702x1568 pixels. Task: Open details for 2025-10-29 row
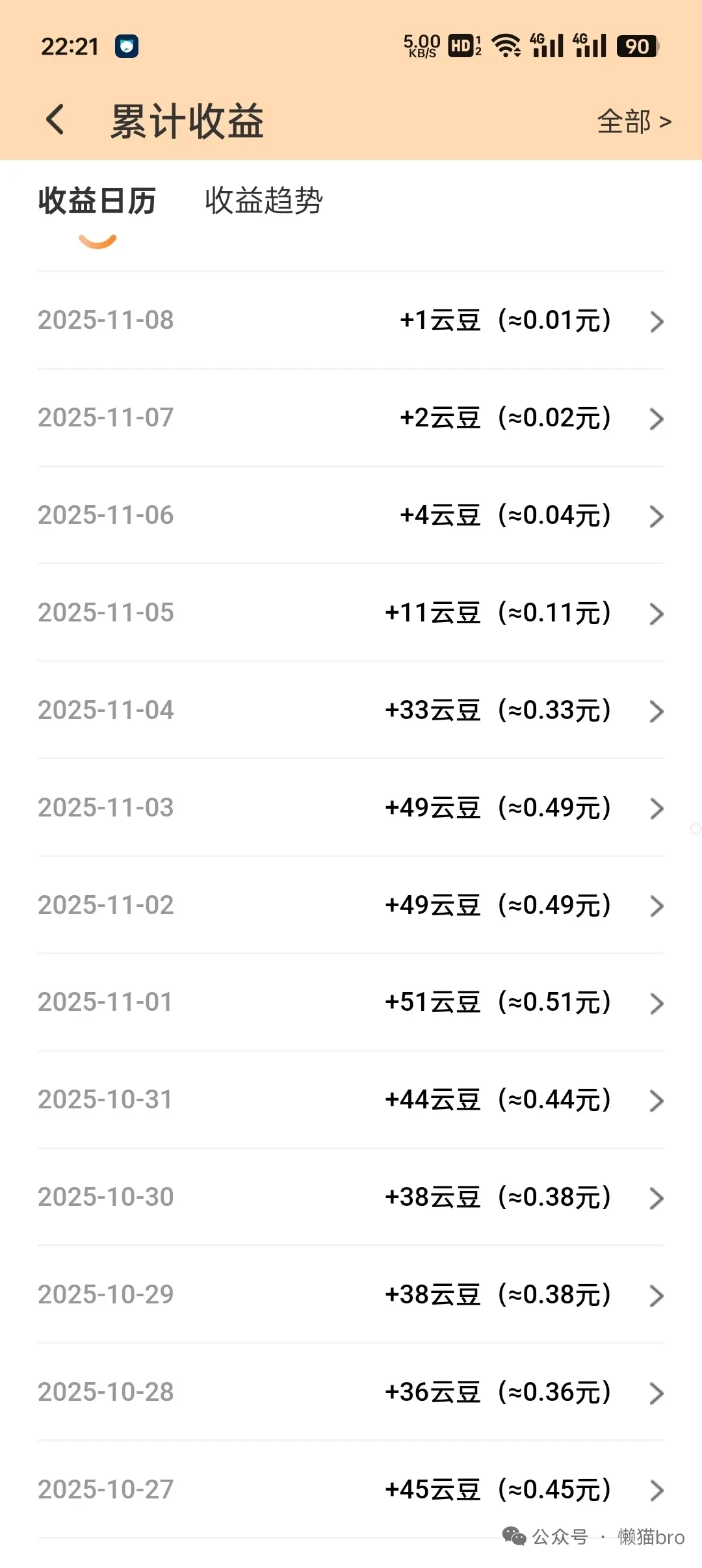656,1296
